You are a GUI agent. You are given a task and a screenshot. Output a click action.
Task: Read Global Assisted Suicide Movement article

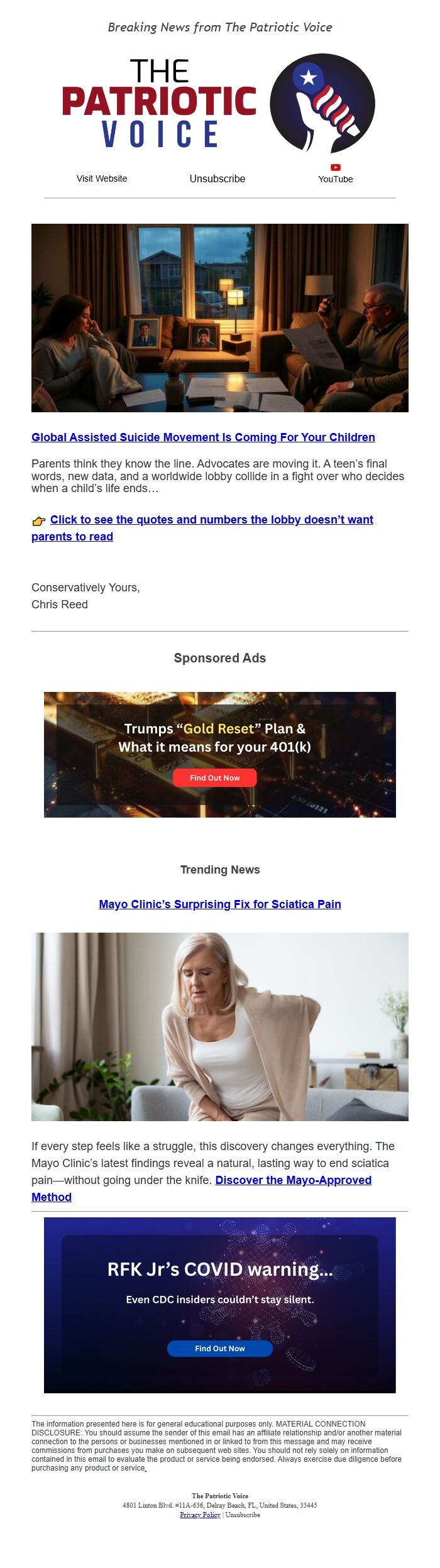point(203,437)
